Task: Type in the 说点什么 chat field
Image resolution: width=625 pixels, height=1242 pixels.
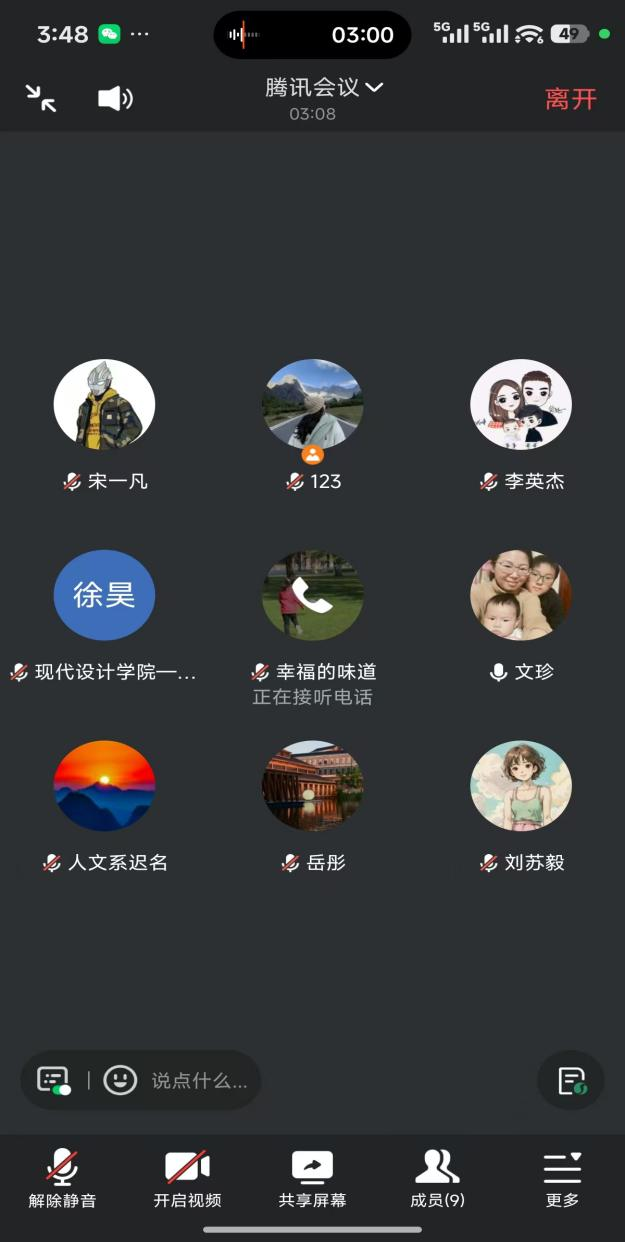Action: pyautogui.click(x=198, y=1080)
